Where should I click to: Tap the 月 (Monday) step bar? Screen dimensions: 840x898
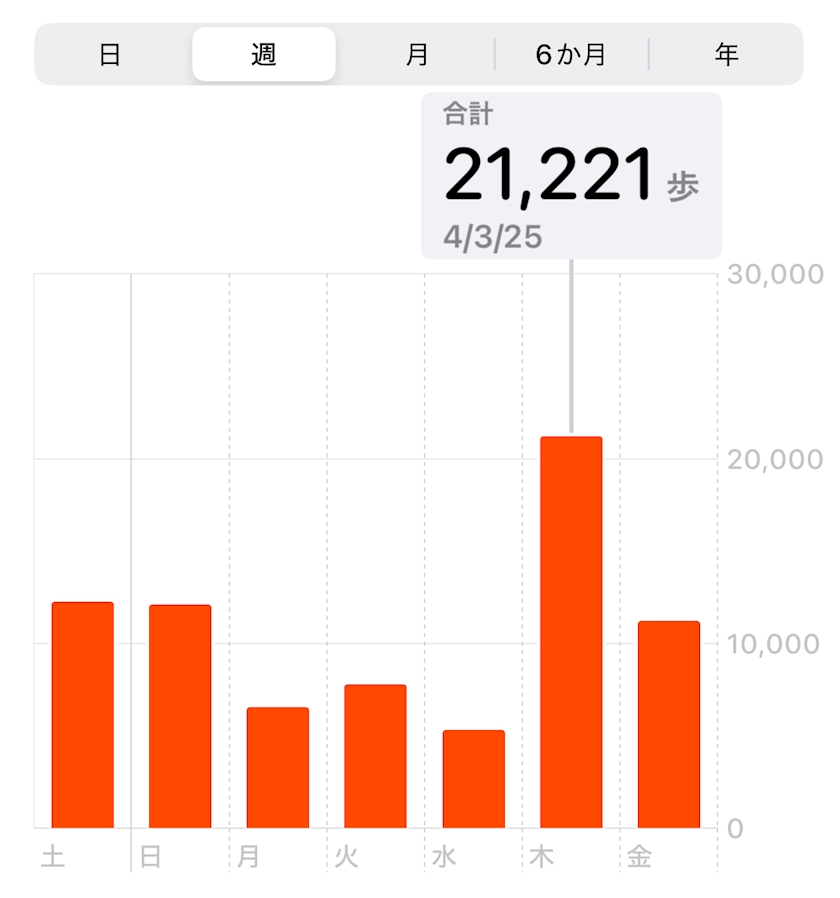pyautogui.click(x=278, y=767)
